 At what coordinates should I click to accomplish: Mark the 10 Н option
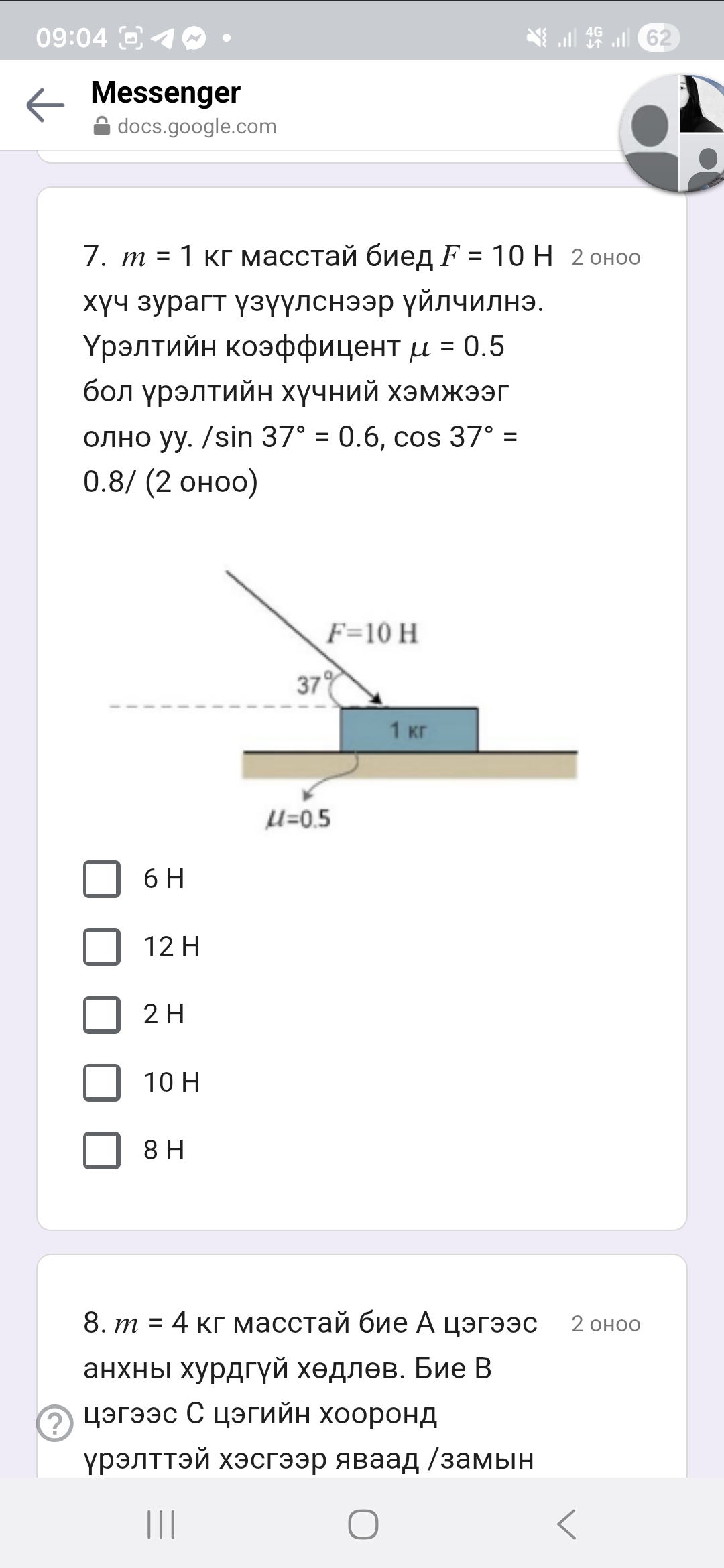(102, 1082)
